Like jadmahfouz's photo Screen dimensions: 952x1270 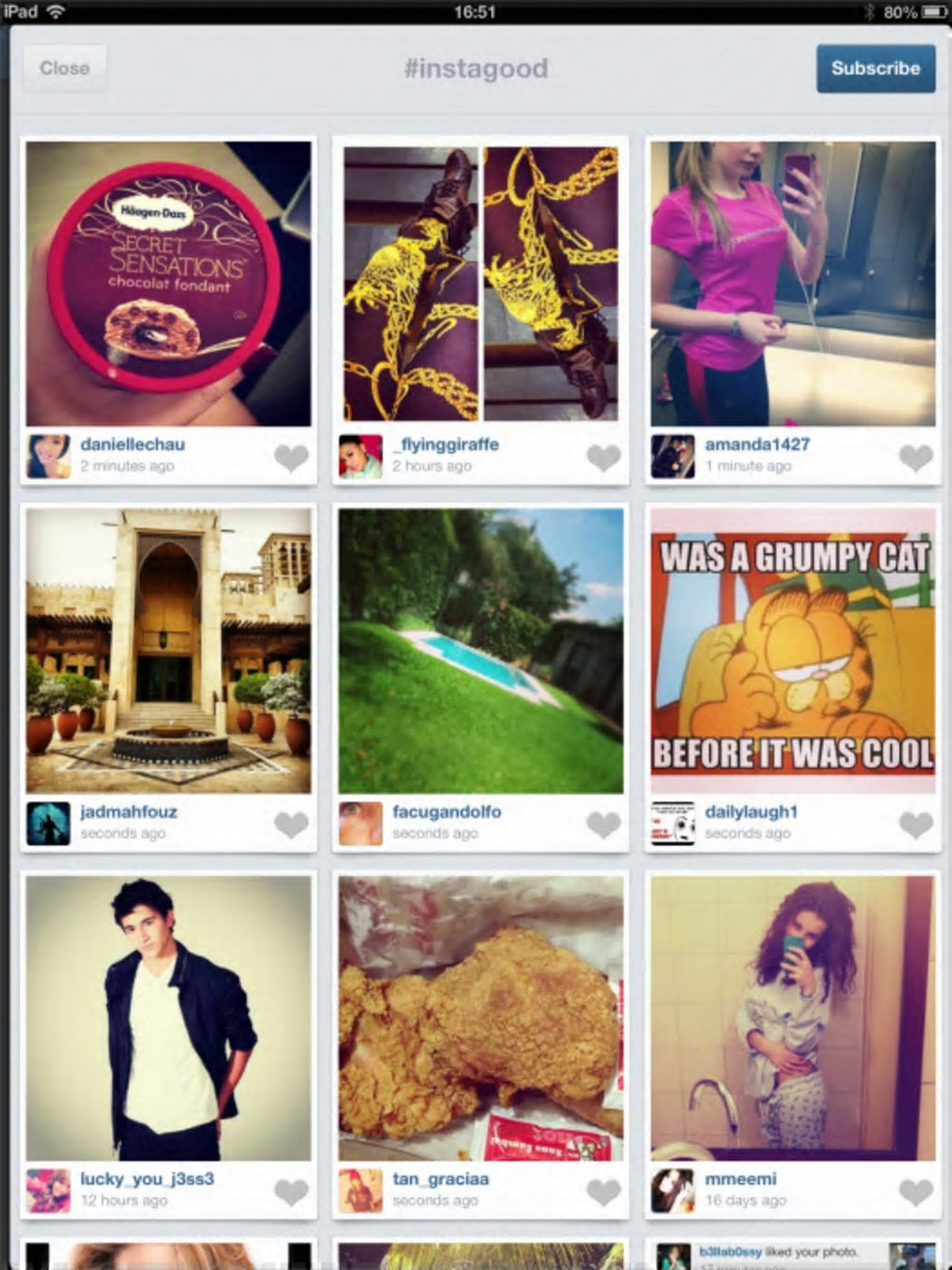(291, 825)
